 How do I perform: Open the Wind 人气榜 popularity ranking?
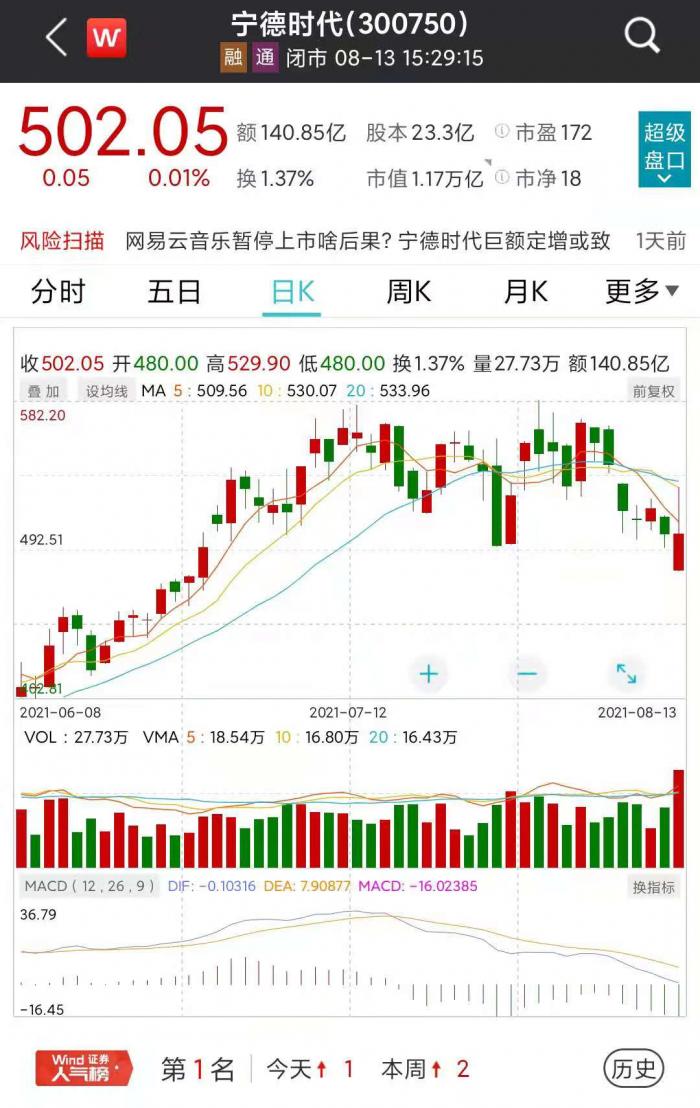coord(83,1069)
